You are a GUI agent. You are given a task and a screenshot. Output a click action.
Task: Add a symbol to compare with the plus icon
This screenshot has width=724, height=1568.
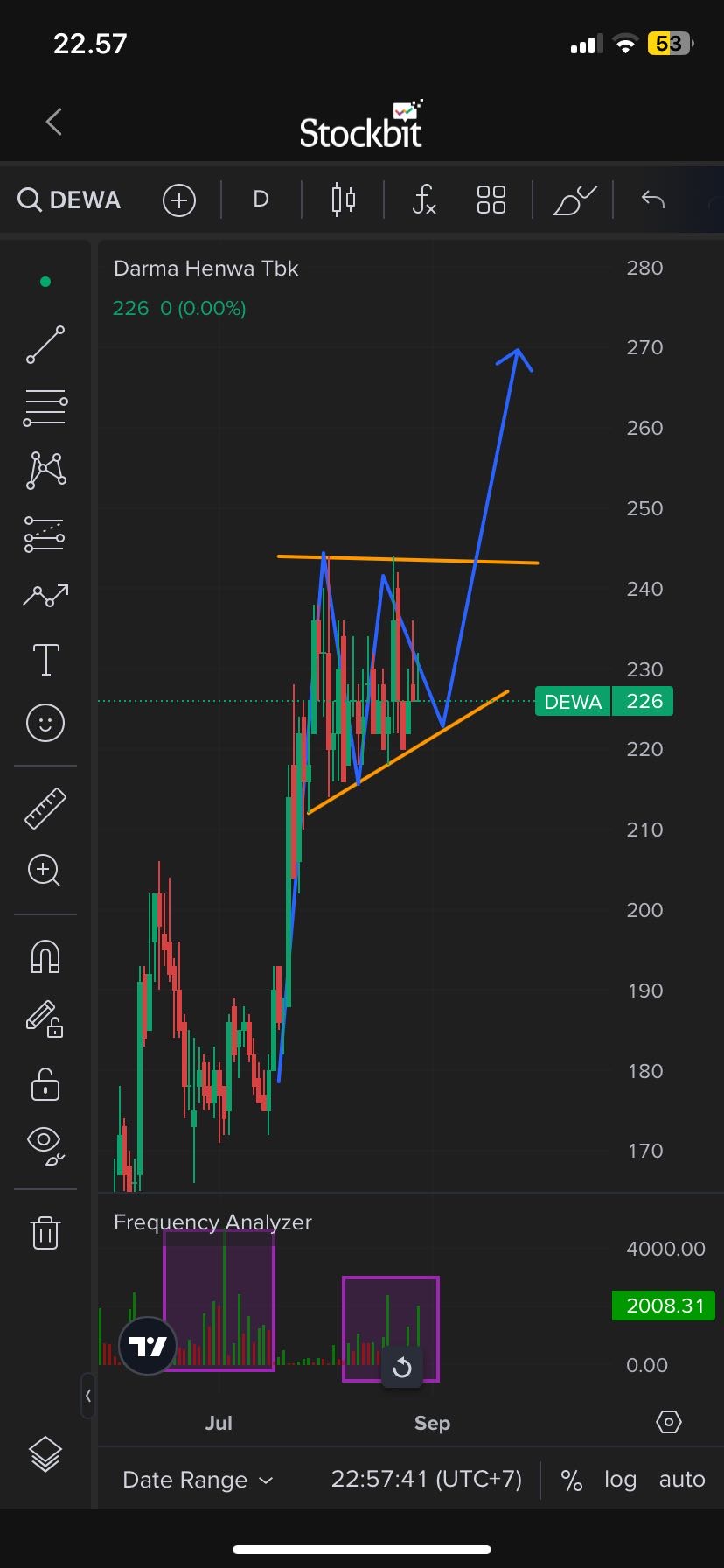179,200
